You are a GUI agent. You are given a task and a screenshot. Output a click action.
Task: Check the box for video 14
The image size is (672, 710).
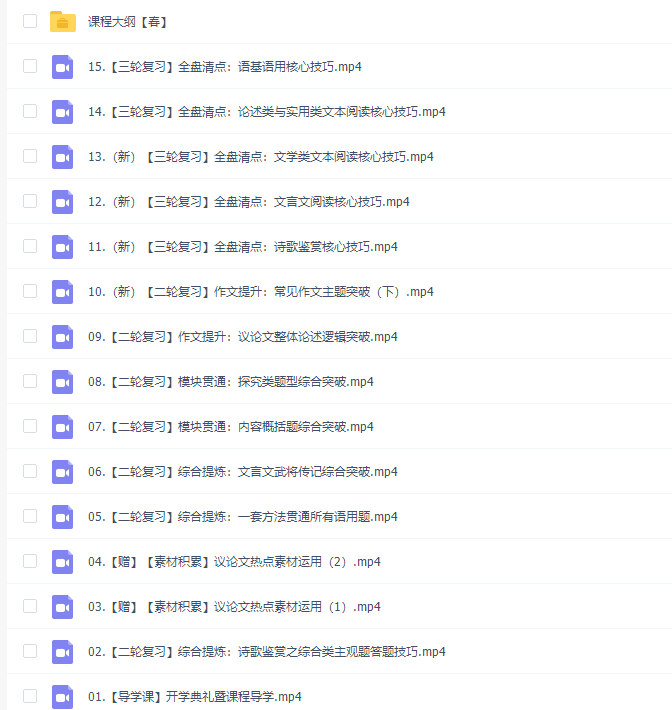(30, 111)
